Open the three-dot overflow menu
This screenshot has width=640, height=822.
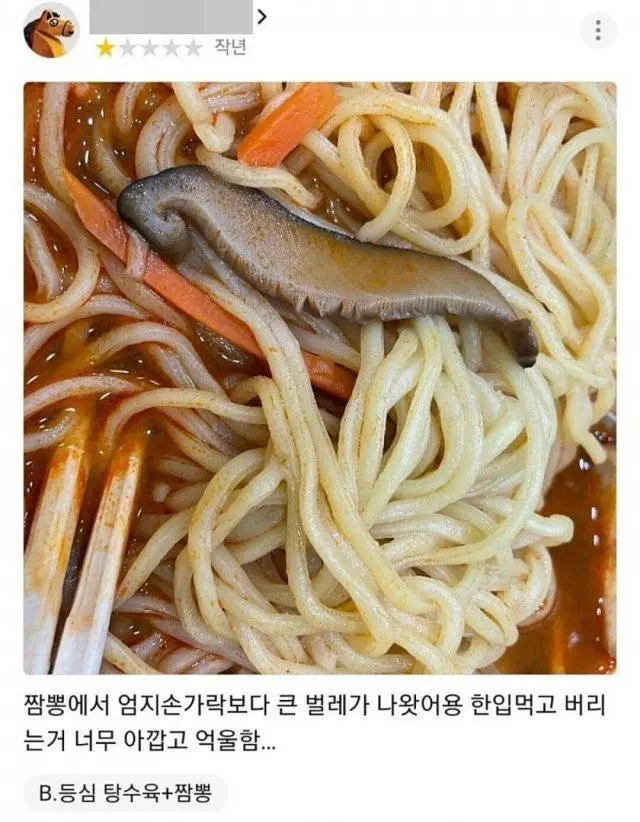tap(598, 30)
